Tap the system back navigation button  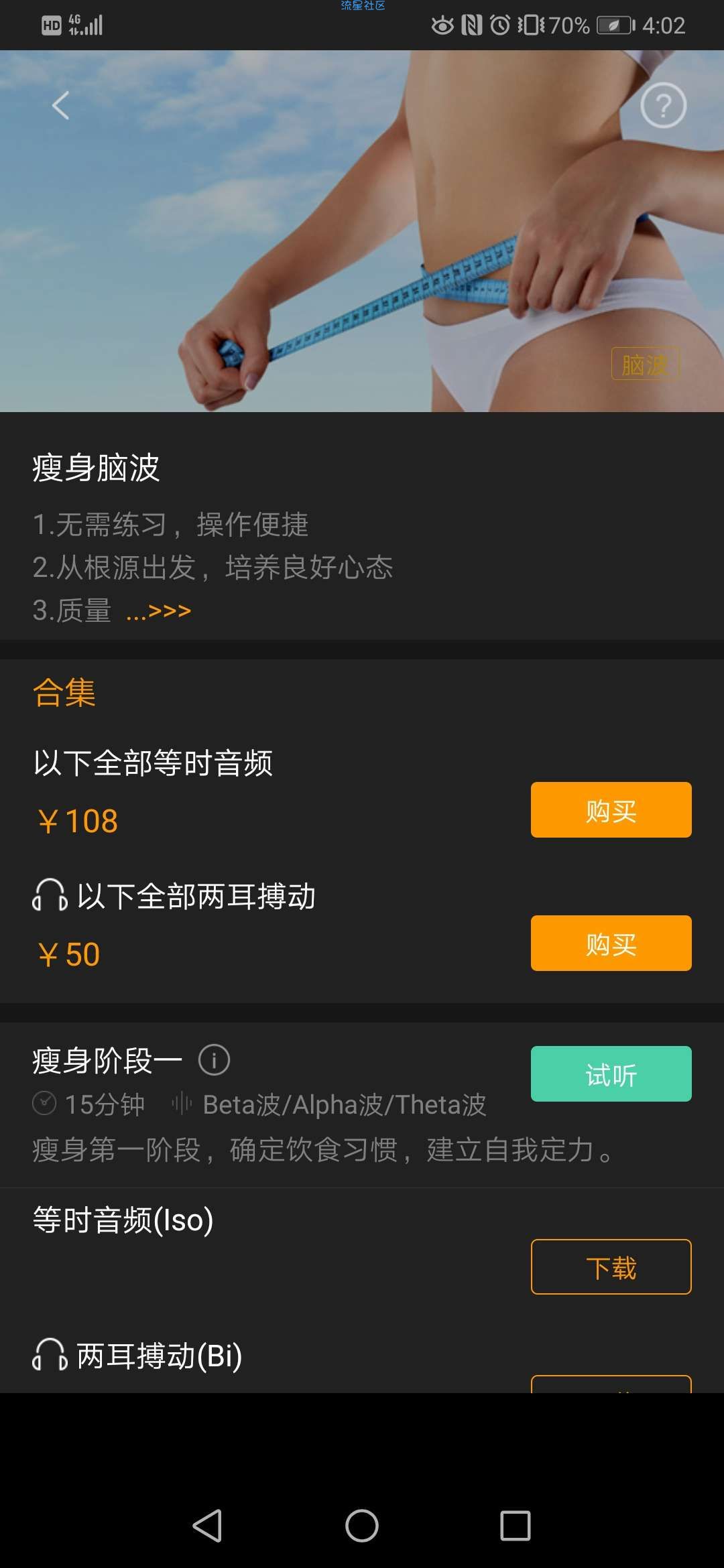pyautogui.click(x=207, y=1526)
